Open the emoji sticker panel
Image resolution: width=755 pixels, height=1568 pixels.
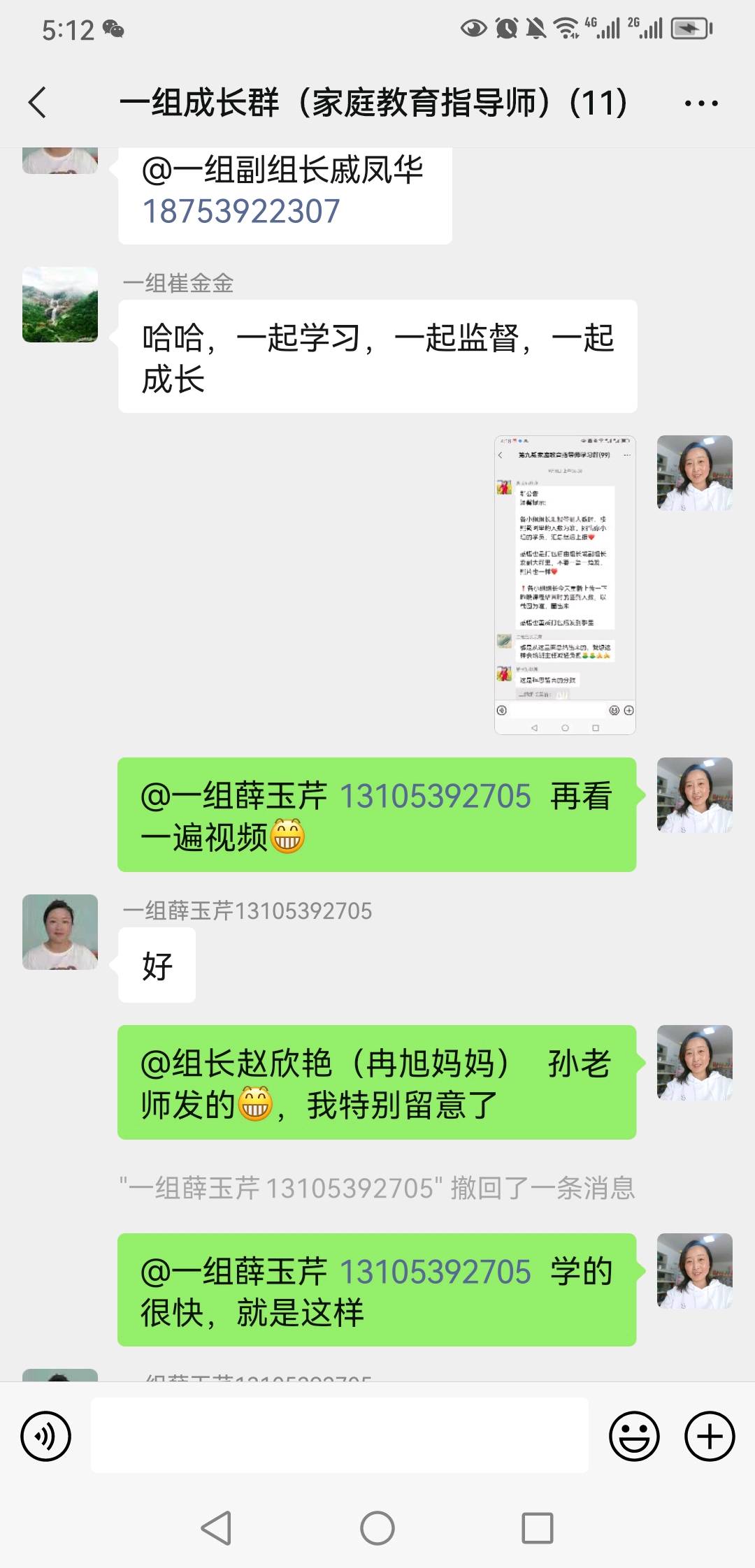[x=634, y=1437]
